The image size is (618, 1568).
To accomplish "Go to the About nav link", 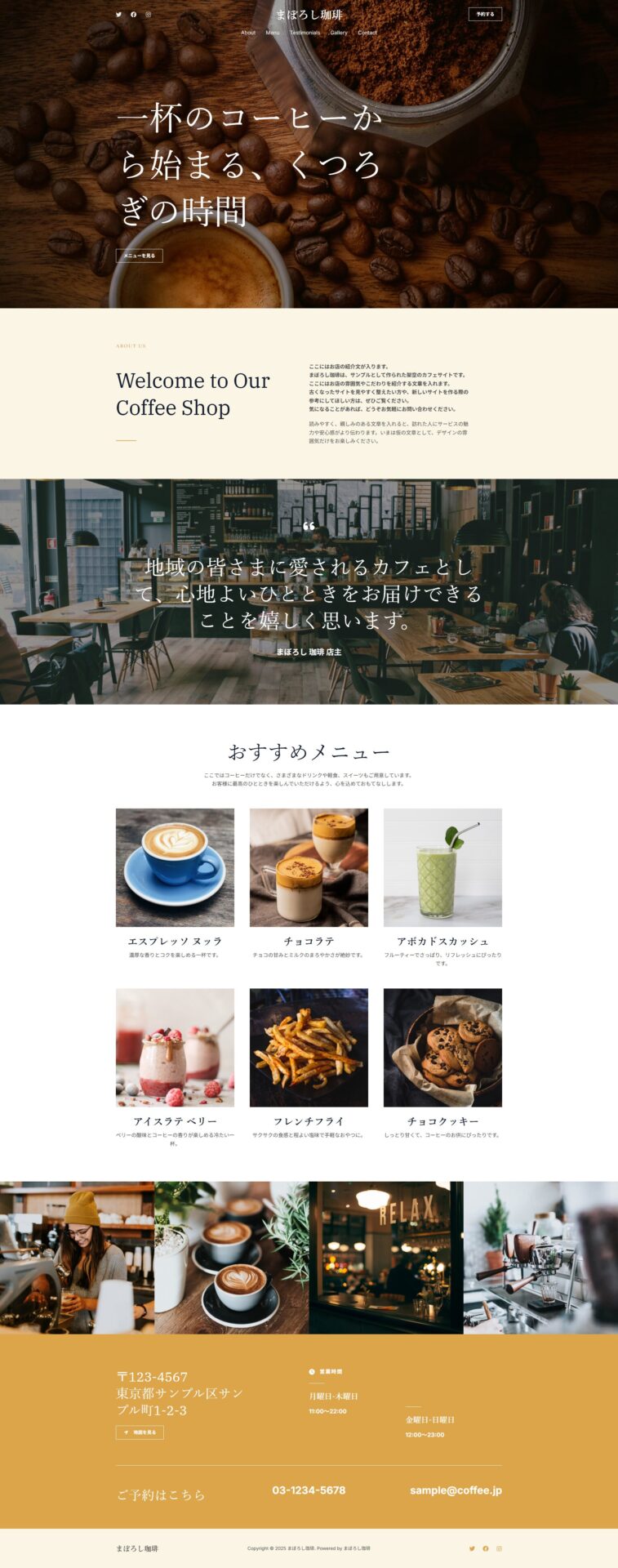I will click(x=248, y=33).
